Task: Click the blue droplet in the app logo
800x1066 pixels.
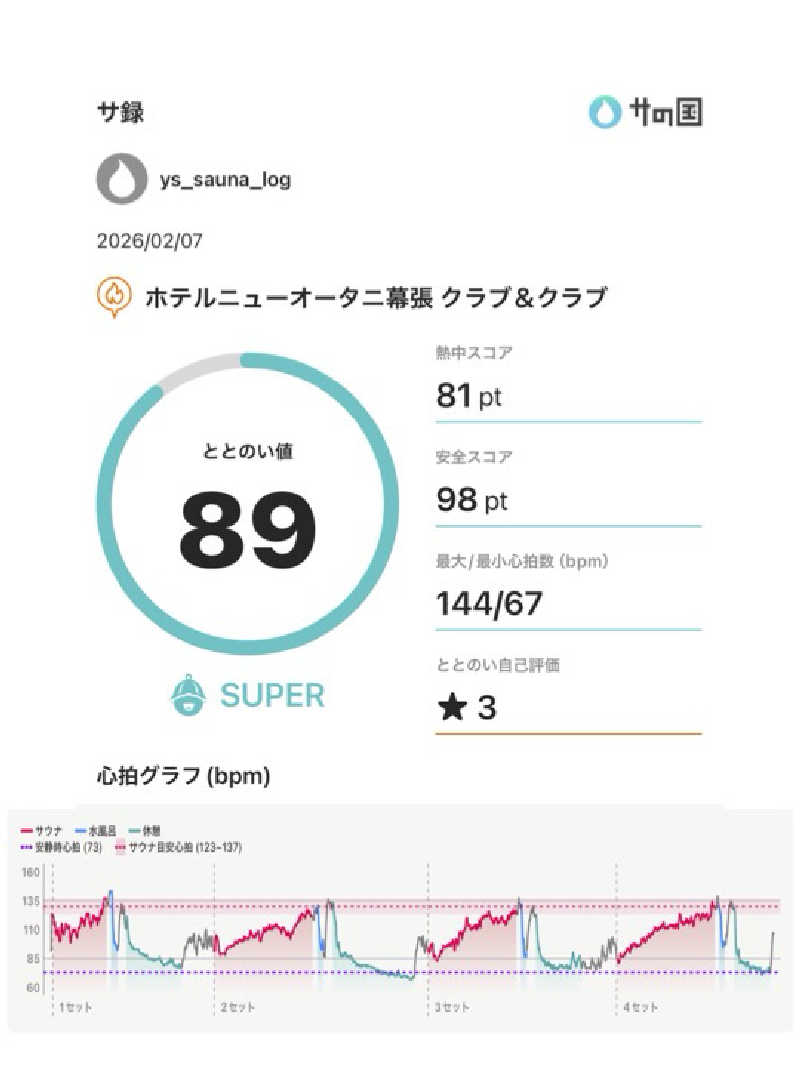Action: (603, 114)
